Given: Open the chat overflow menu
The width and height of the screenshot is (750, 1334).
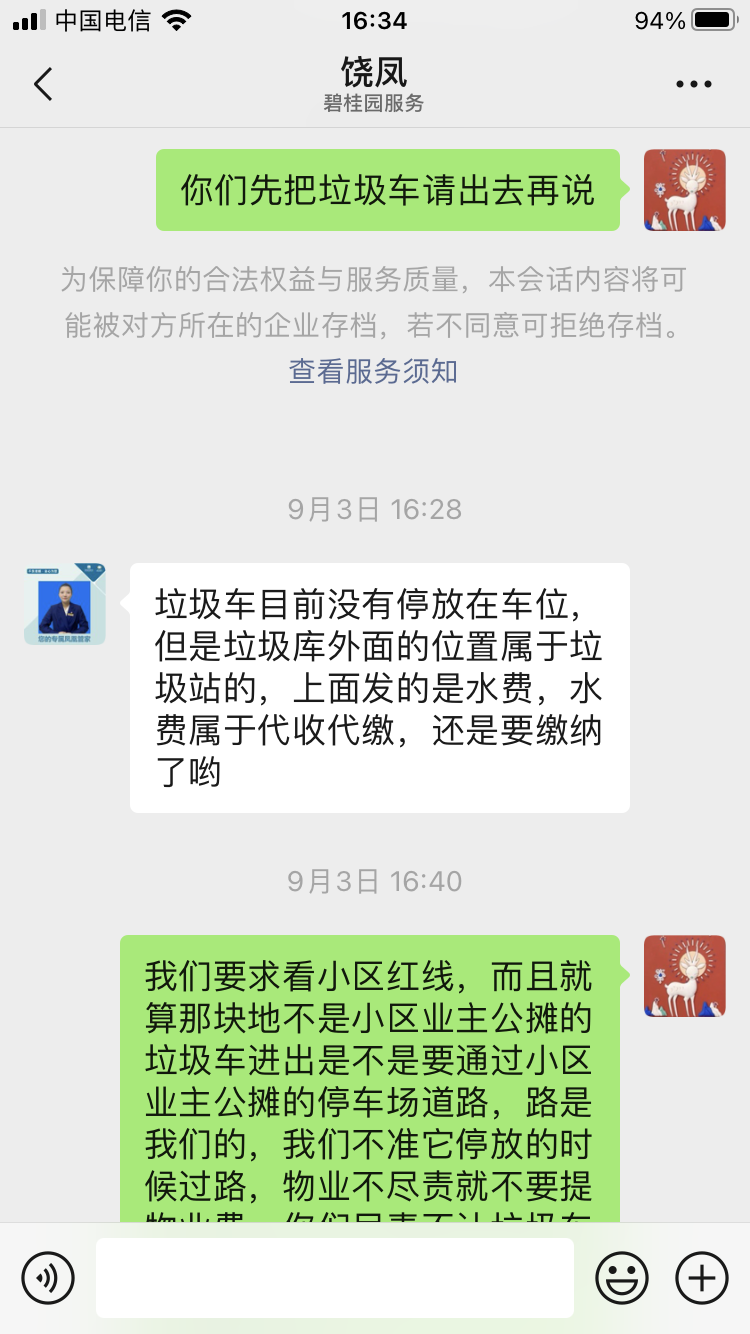Looking at the screenshot, I should point(693,85).
